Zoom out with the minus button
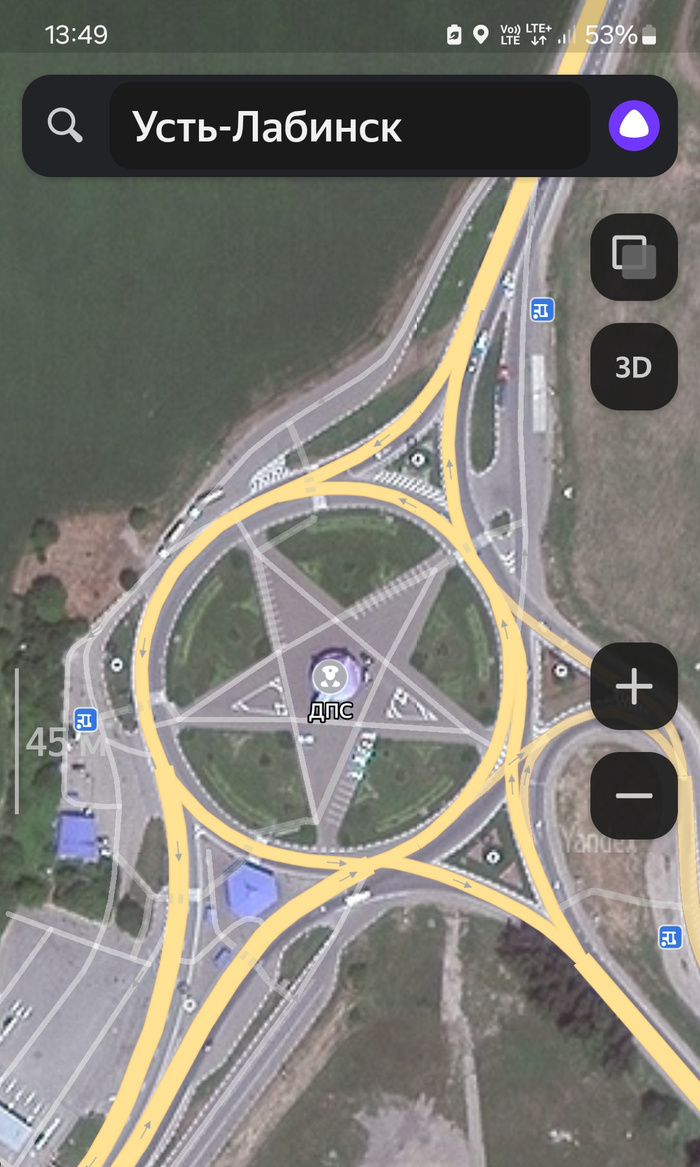 click(634, 796)
